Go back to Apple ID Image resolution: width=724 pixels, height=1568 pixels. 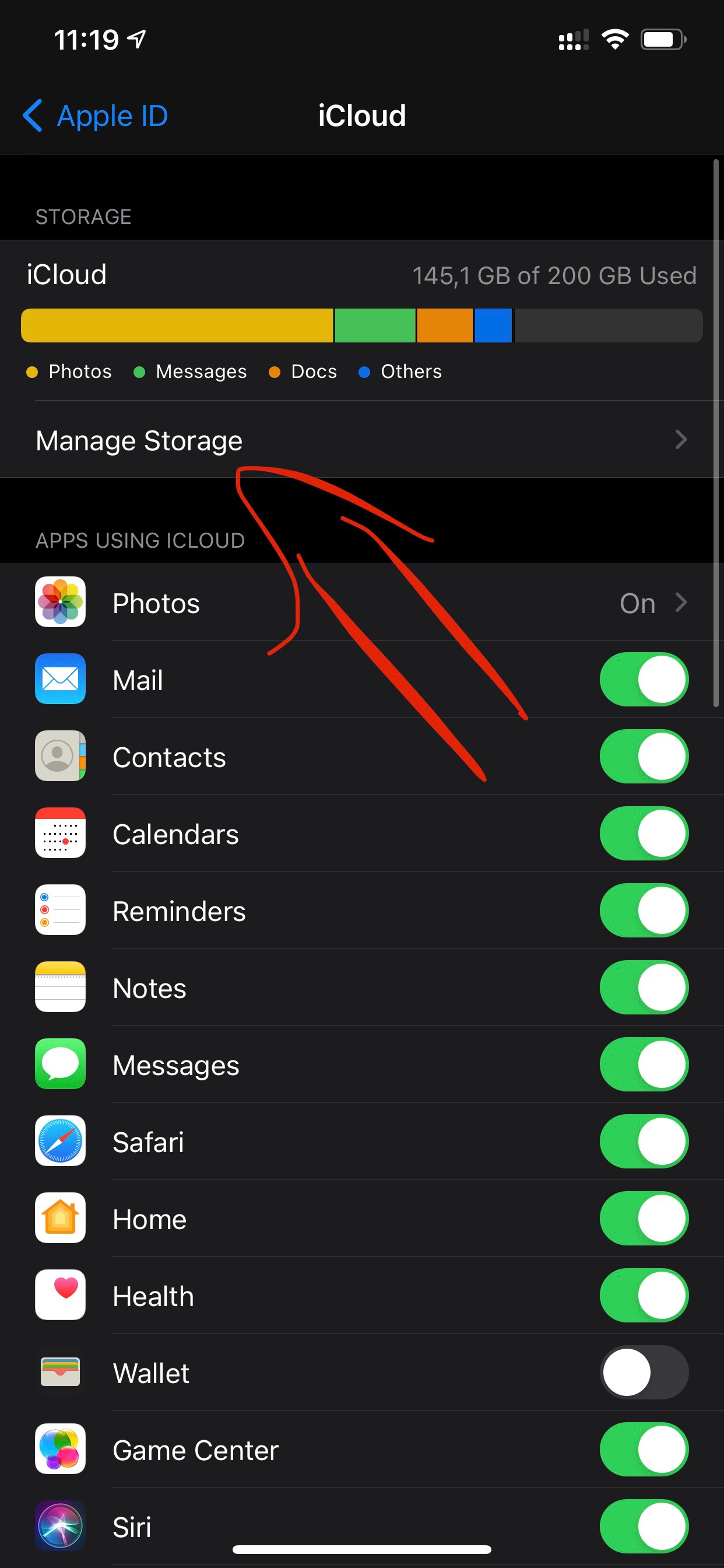96,116
